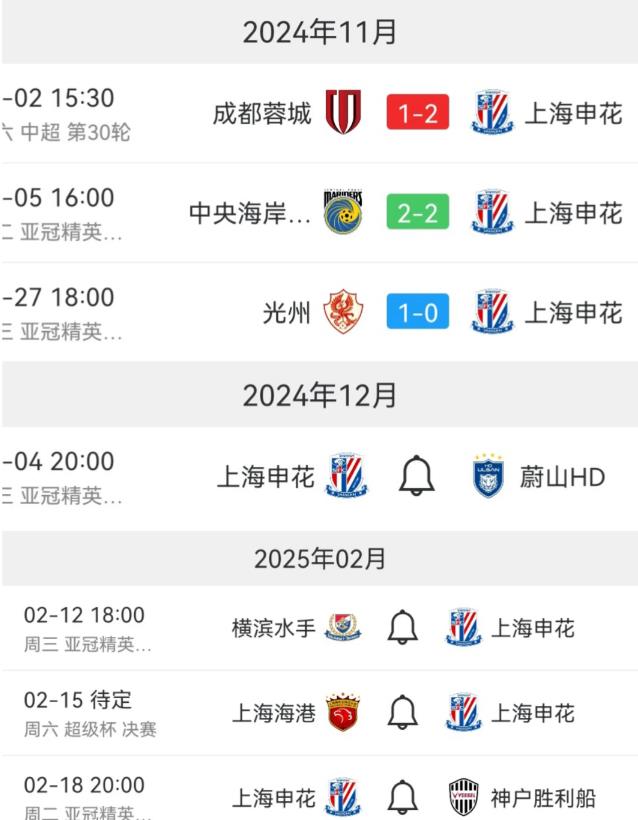The image size is (638, 820).
Task: Tap the reminder bell for the 上海海港 match
Action: coord(402,712)
